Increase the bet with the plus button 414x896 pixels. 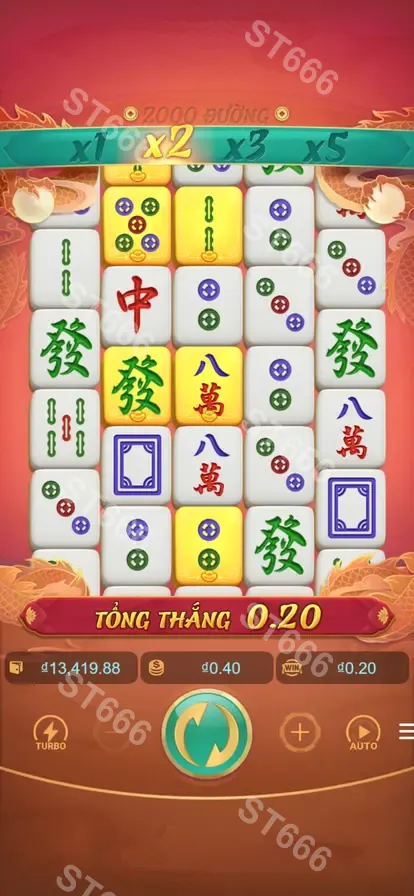tap(300, 732)
